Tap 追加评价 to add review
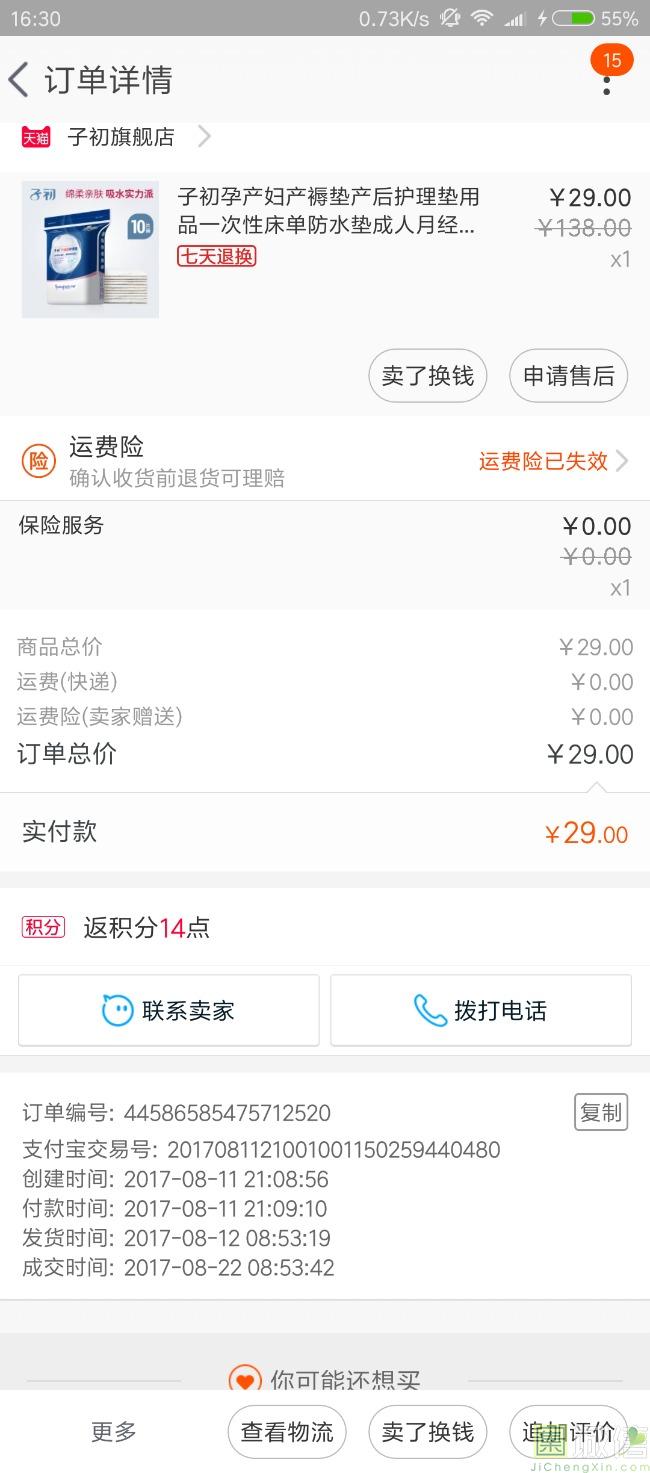Image resolution: width=650 pixels, height=1473 pixels. pos(568,1432)
